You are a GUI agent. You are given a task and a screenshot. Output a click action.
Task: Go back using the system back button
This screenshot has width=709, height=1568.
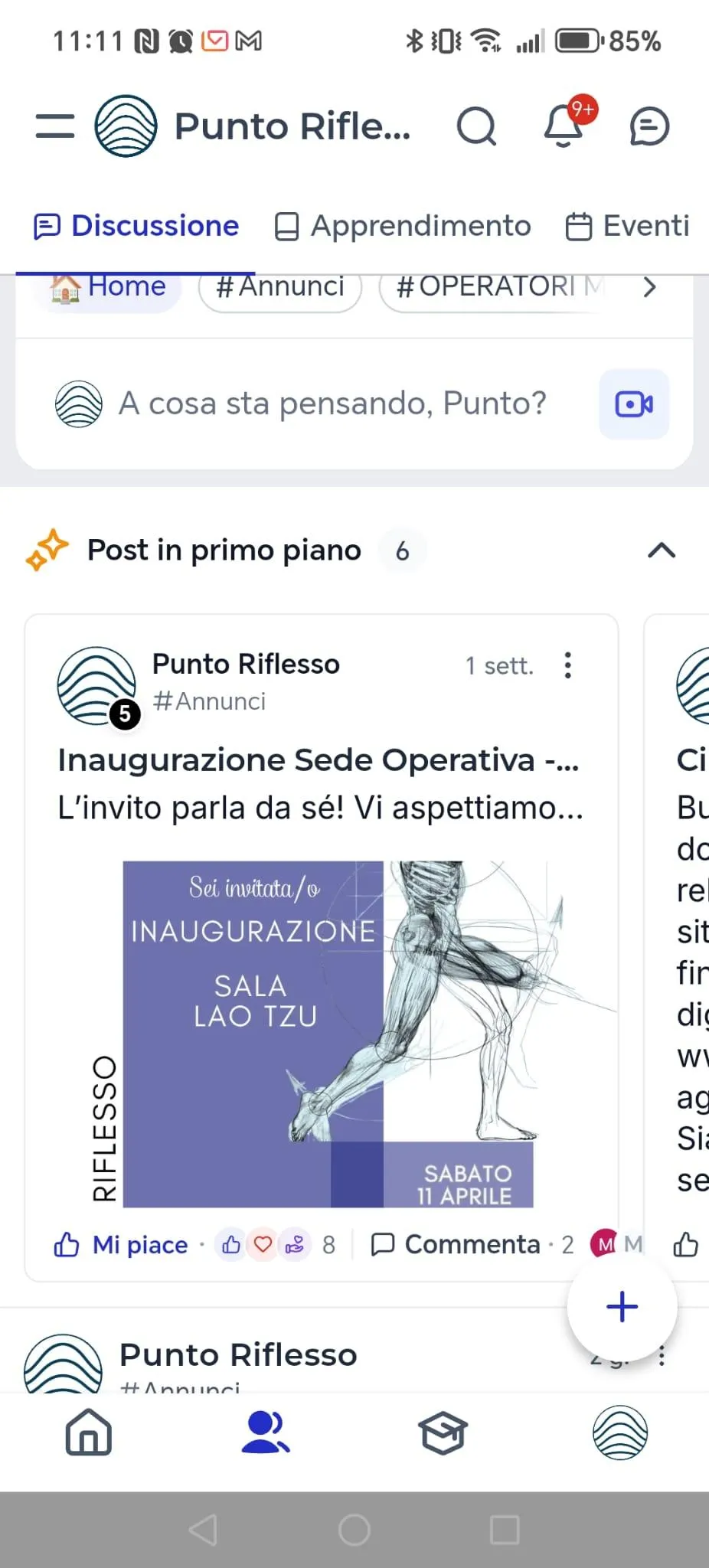click(203, 1530)
